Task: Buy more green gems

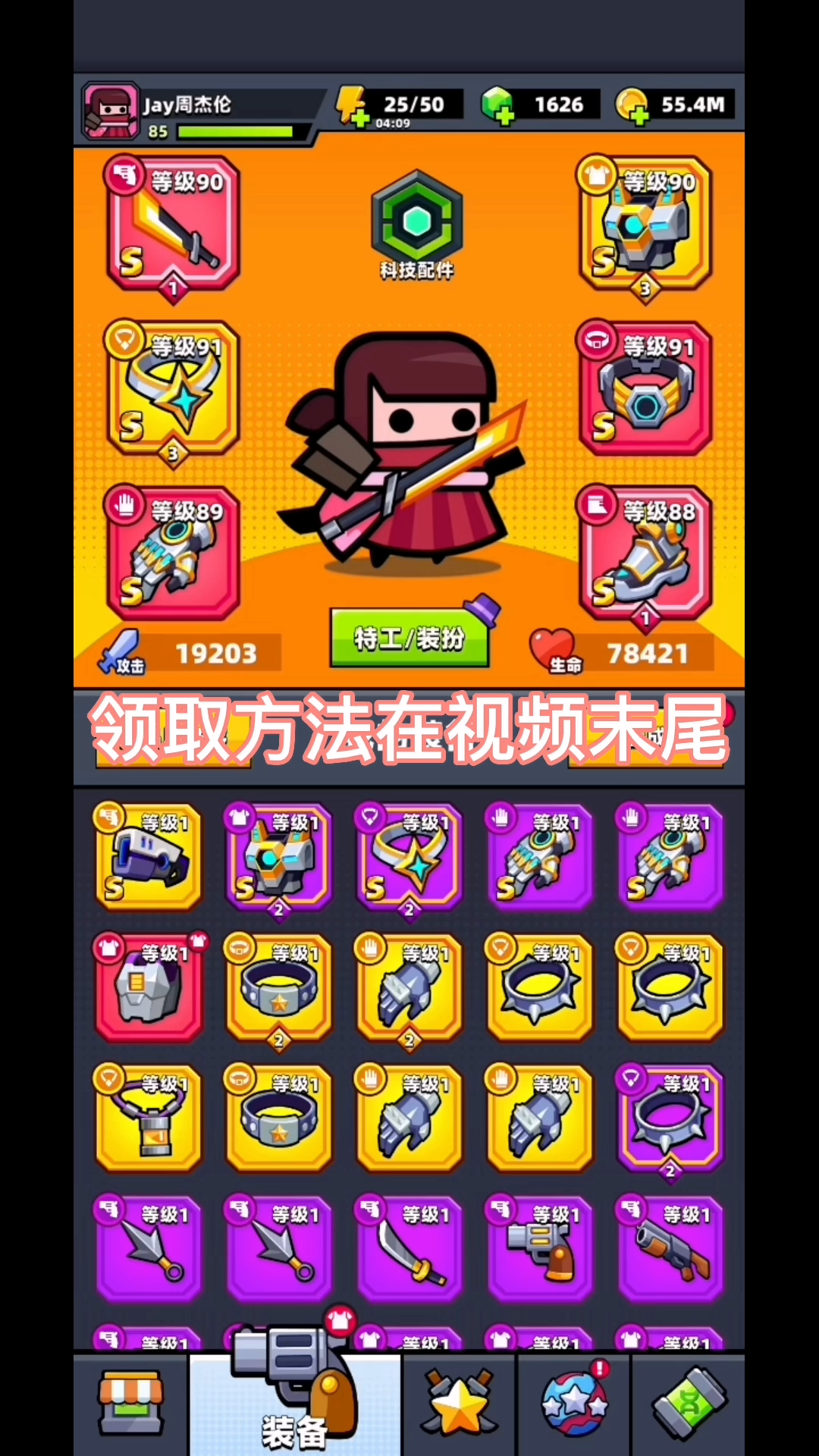Action: (497, 105)
